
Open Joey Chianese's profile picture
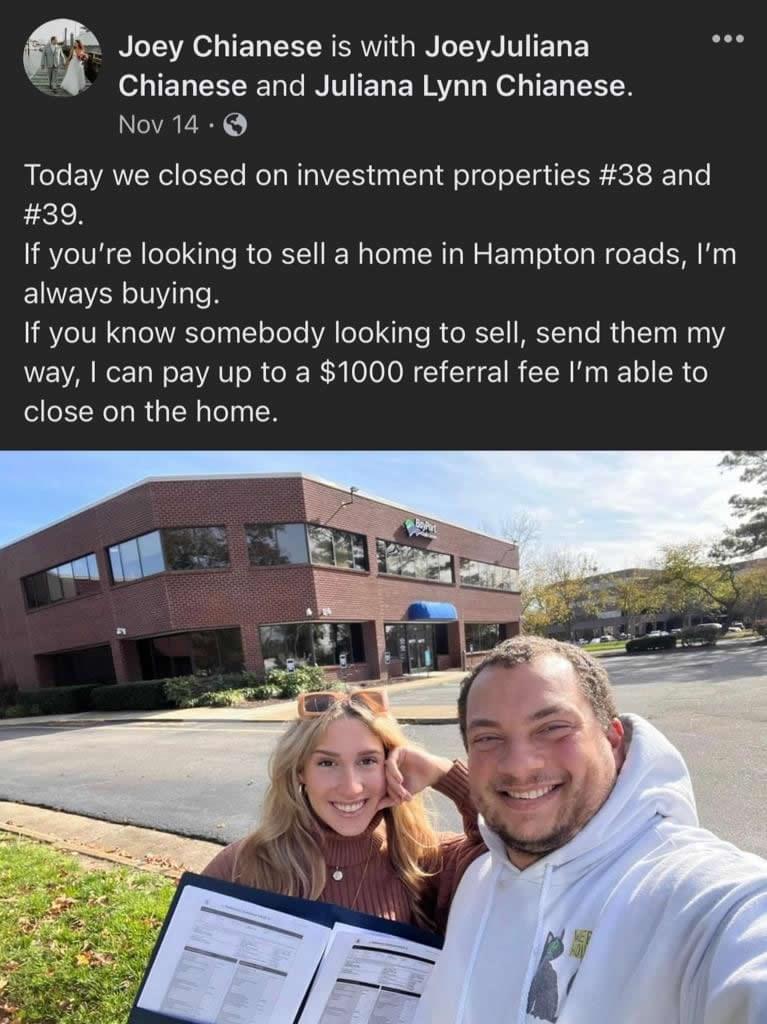coord(62,57)
